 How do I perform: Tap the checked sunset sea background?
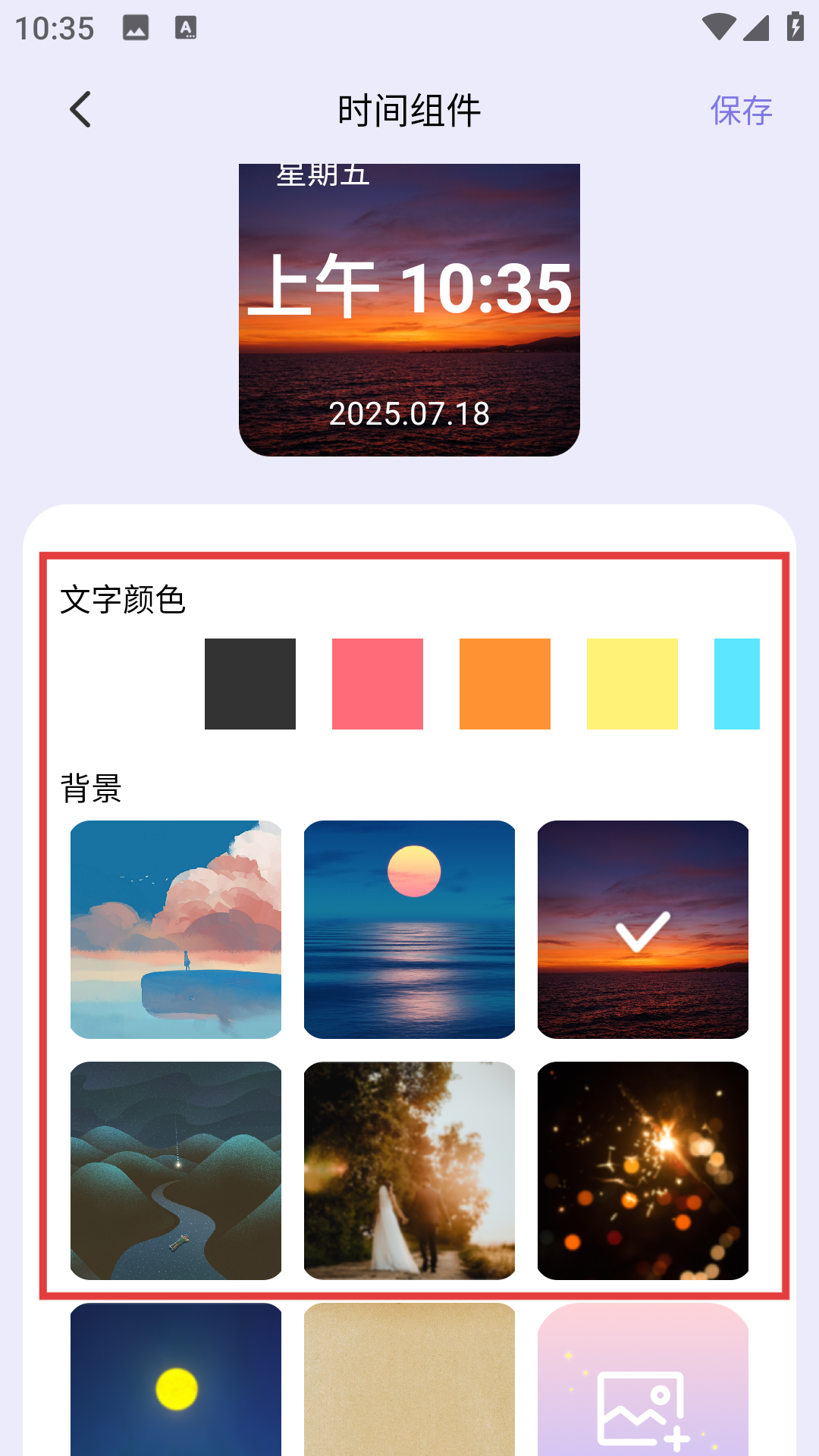643,930
